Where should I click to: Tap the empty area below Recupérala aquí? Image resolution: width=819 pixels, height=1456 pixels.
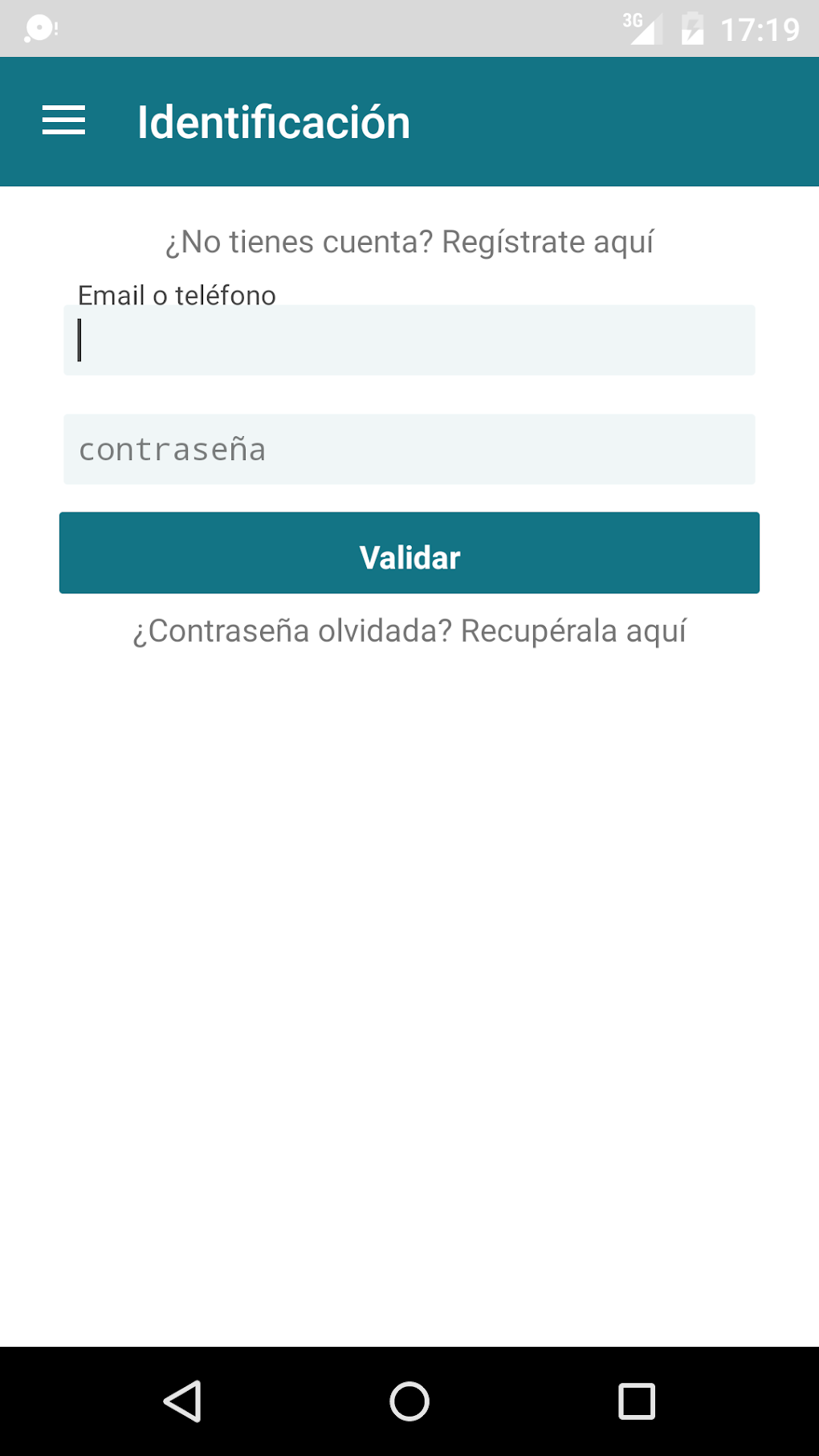(409, 964)
